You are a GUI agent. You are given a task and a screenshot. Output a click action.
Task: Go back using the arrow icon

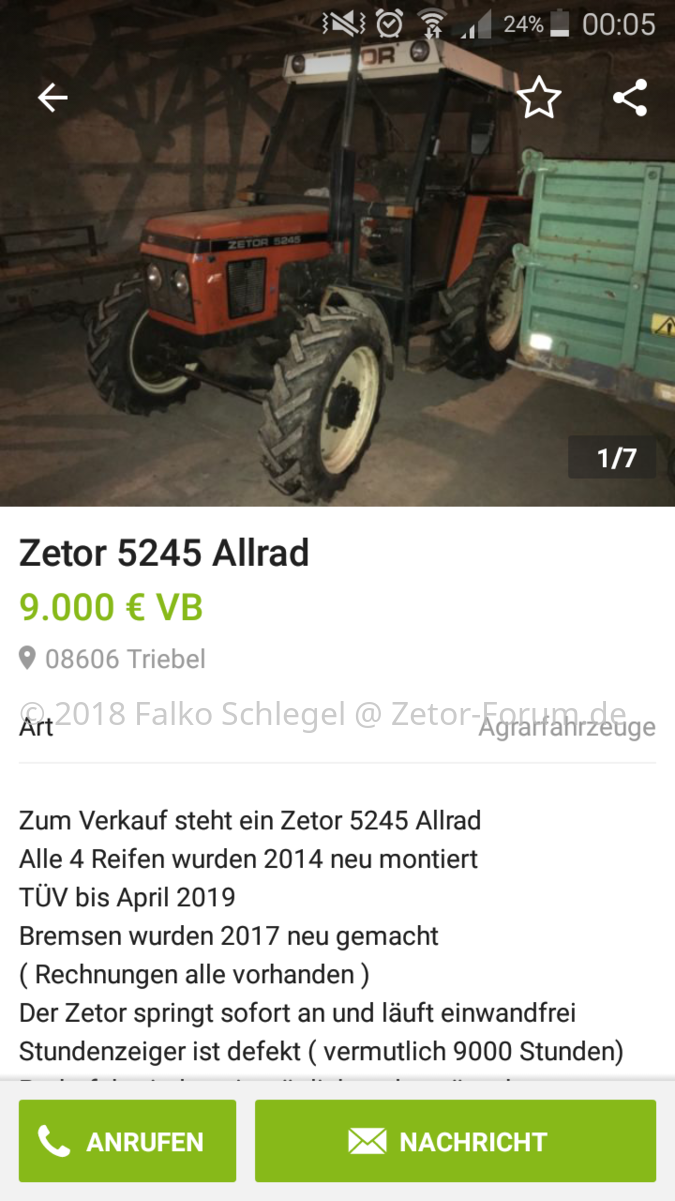[53, 97]
